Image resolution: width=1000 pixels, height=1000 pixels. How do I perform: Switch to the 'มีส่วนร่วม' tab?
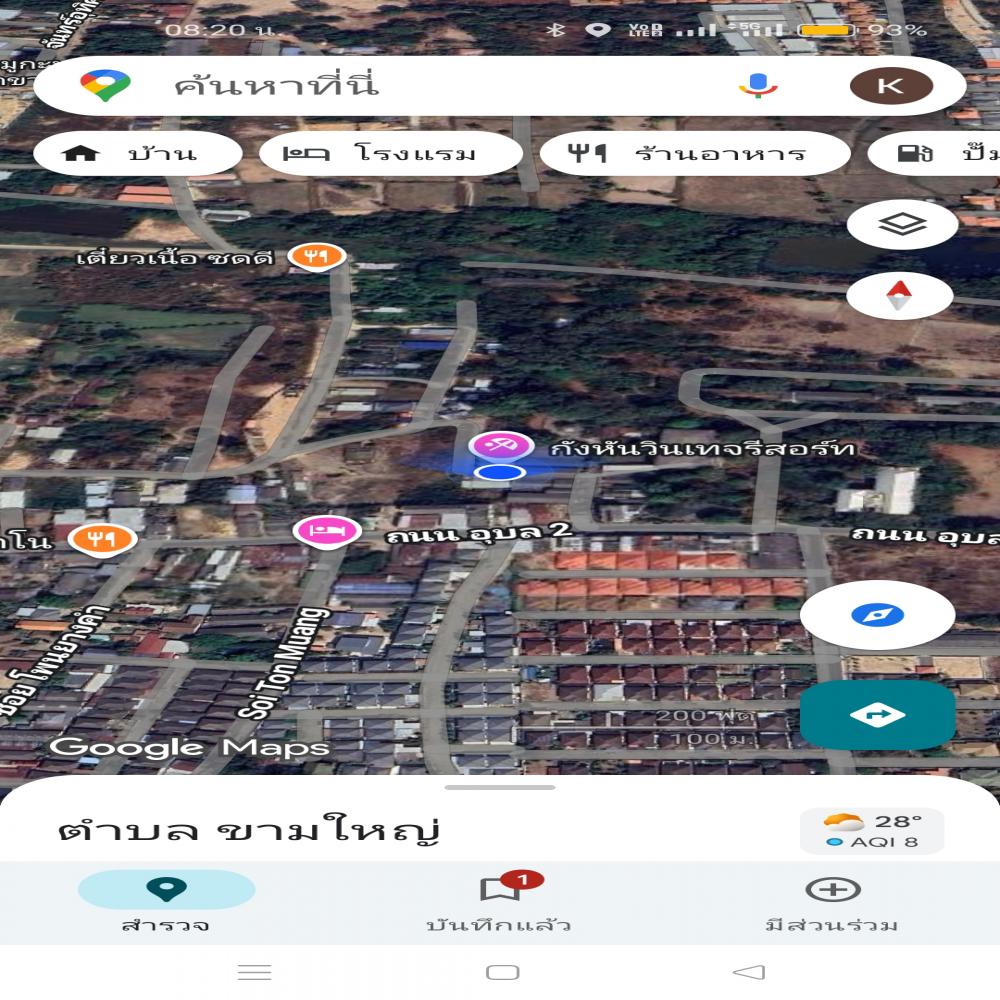[832, 901]
